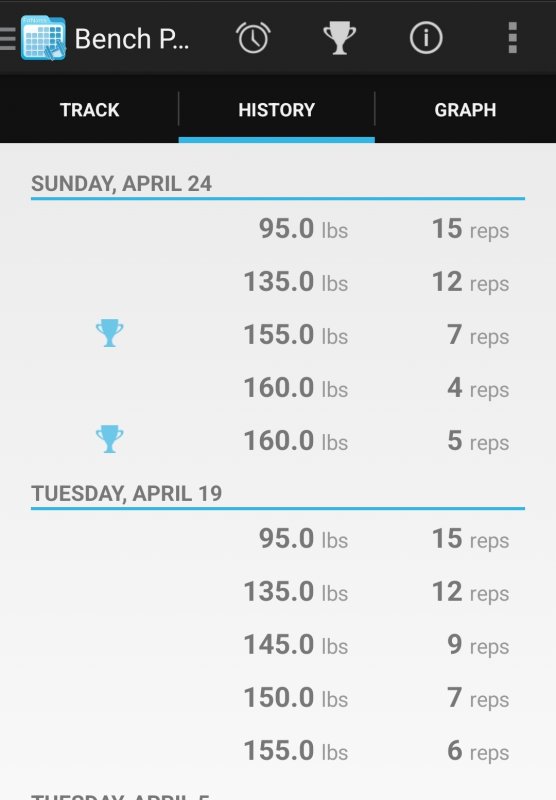Image resolution: width=556 pixels, height=800 pixels.
Task: Tap the 160.0 lbs 5 reps record set
Action: [x=278, y=441]
